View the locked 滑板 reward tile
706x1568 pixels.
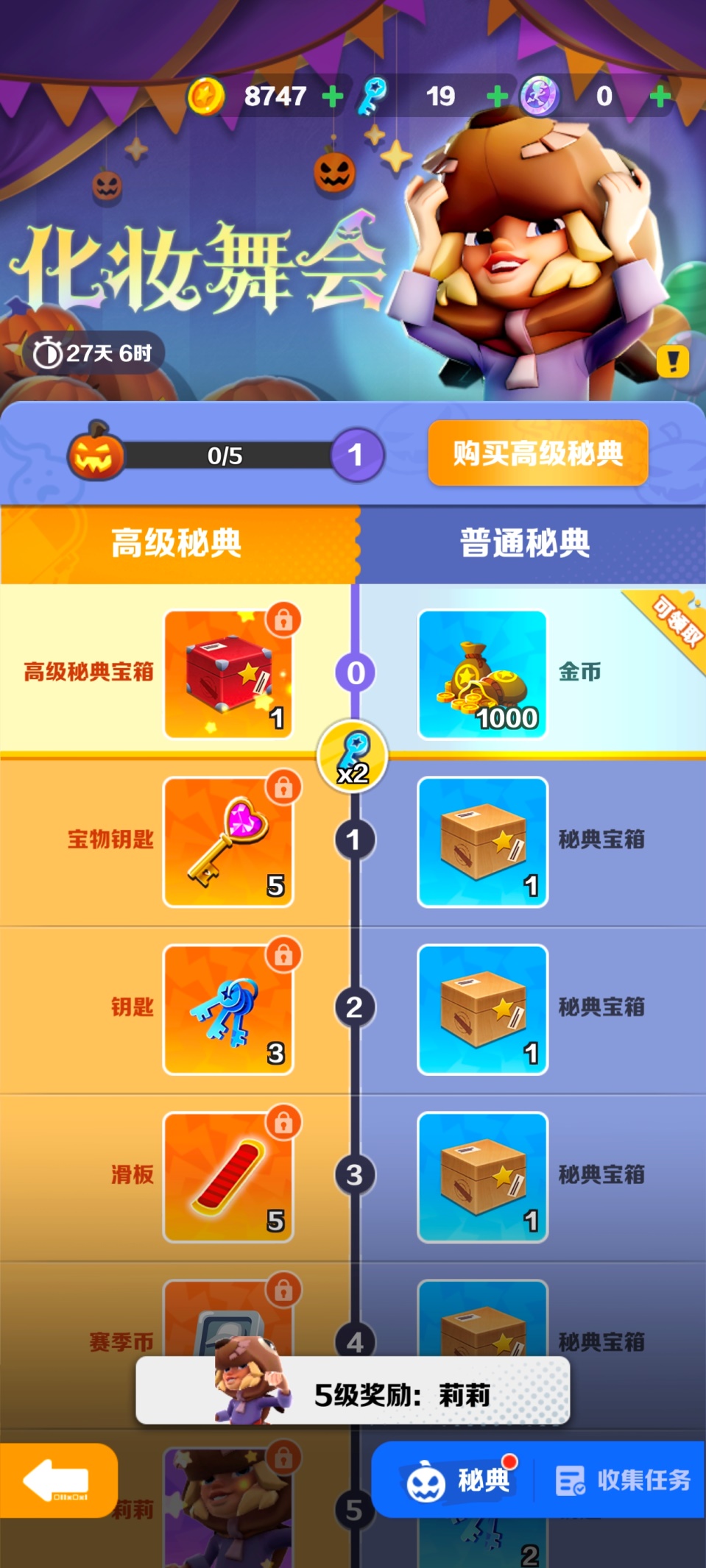tap(228, 1177)
